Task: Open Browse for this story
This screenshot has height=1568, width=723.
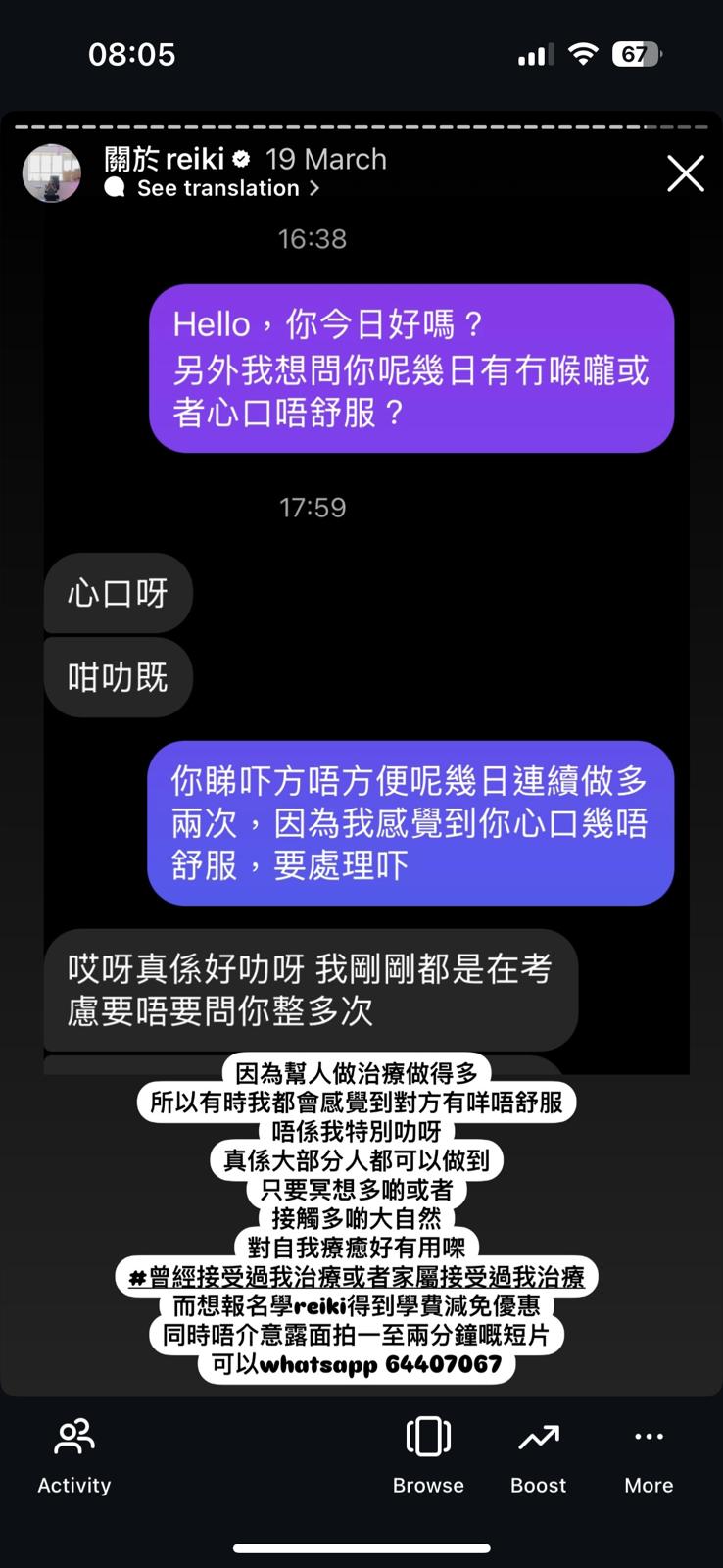Action: (x=428, y=1455)
